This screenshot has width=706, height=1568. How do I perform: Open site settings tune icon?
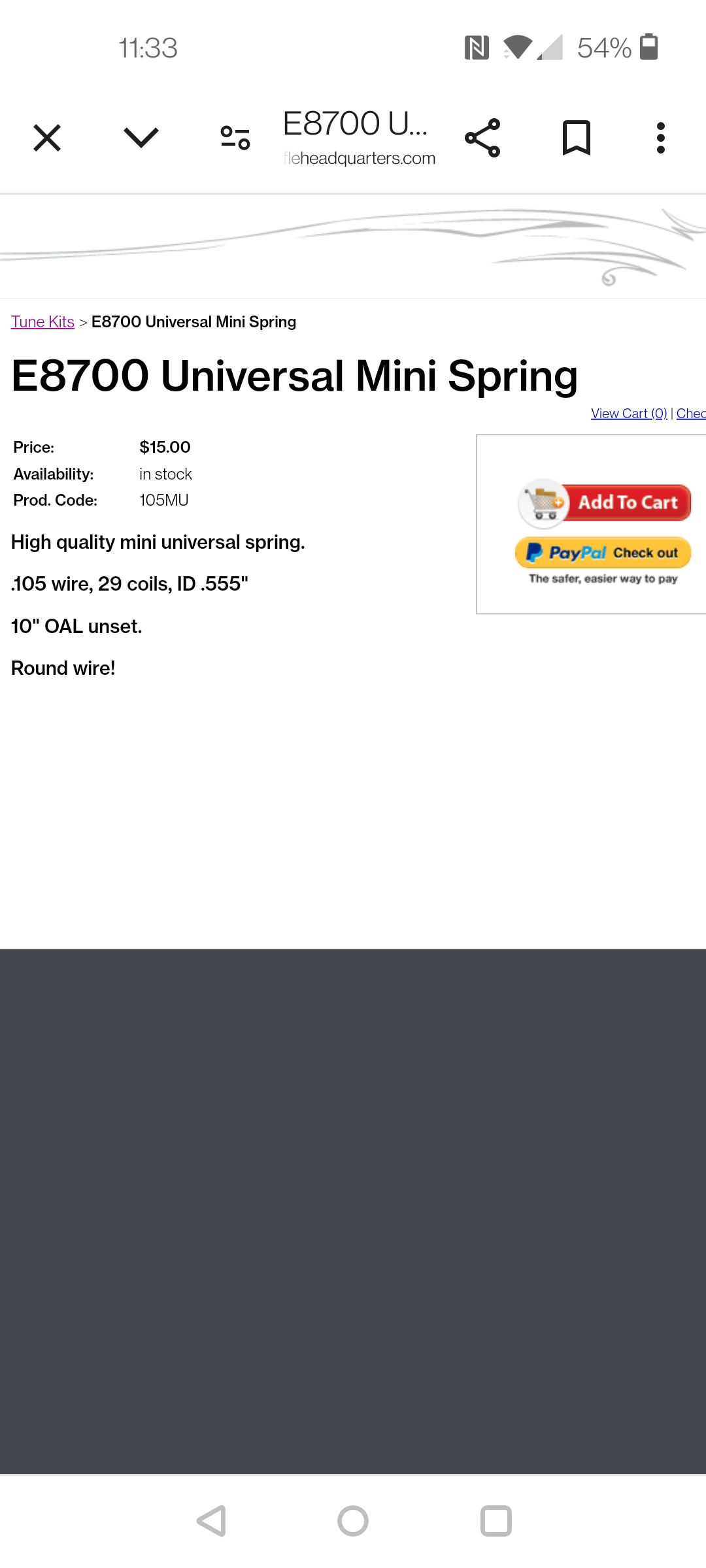coord(235,138)
